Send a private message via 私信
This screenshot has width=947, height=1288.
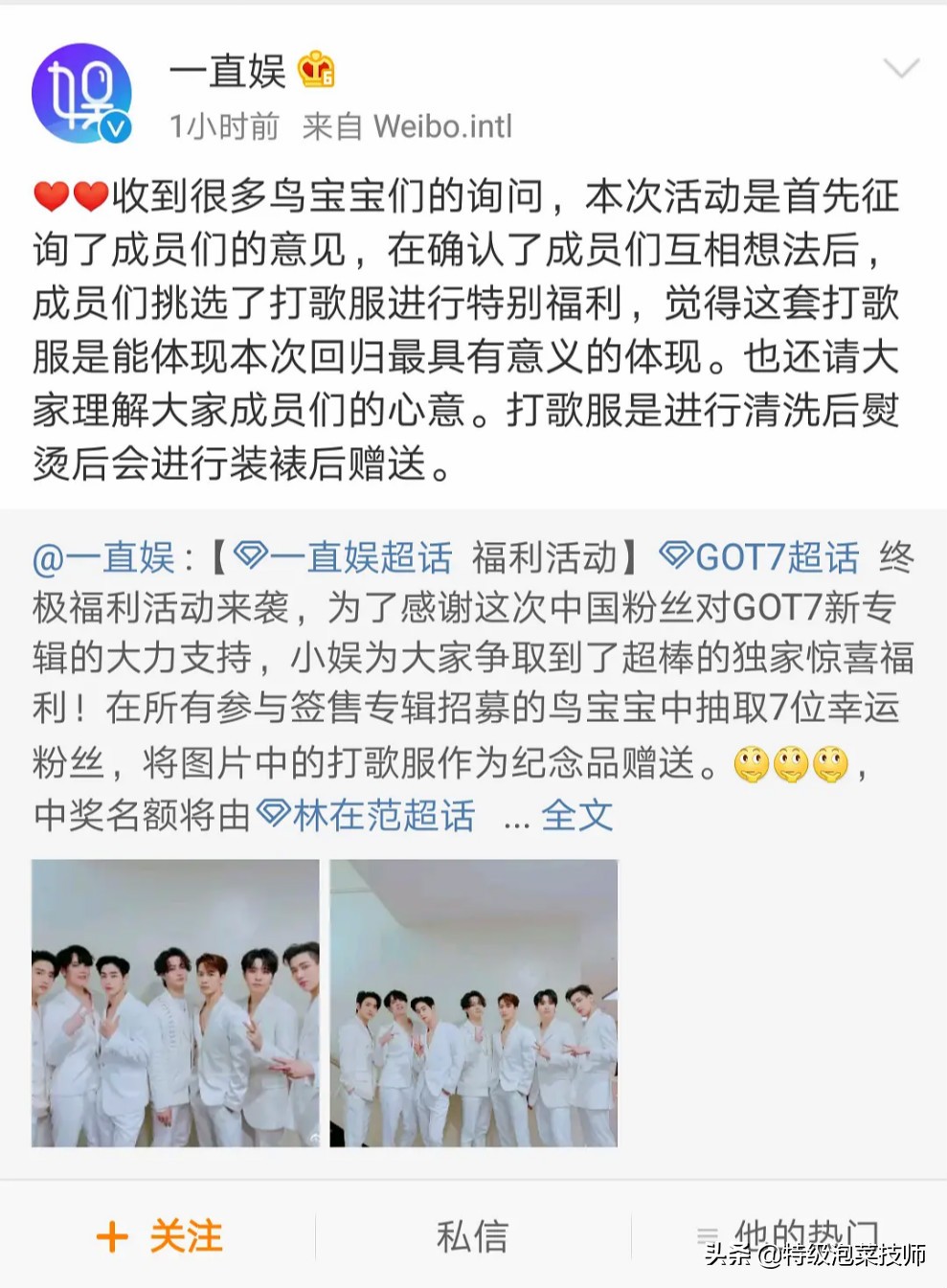pyautogui.click(x=472, y=1236)
